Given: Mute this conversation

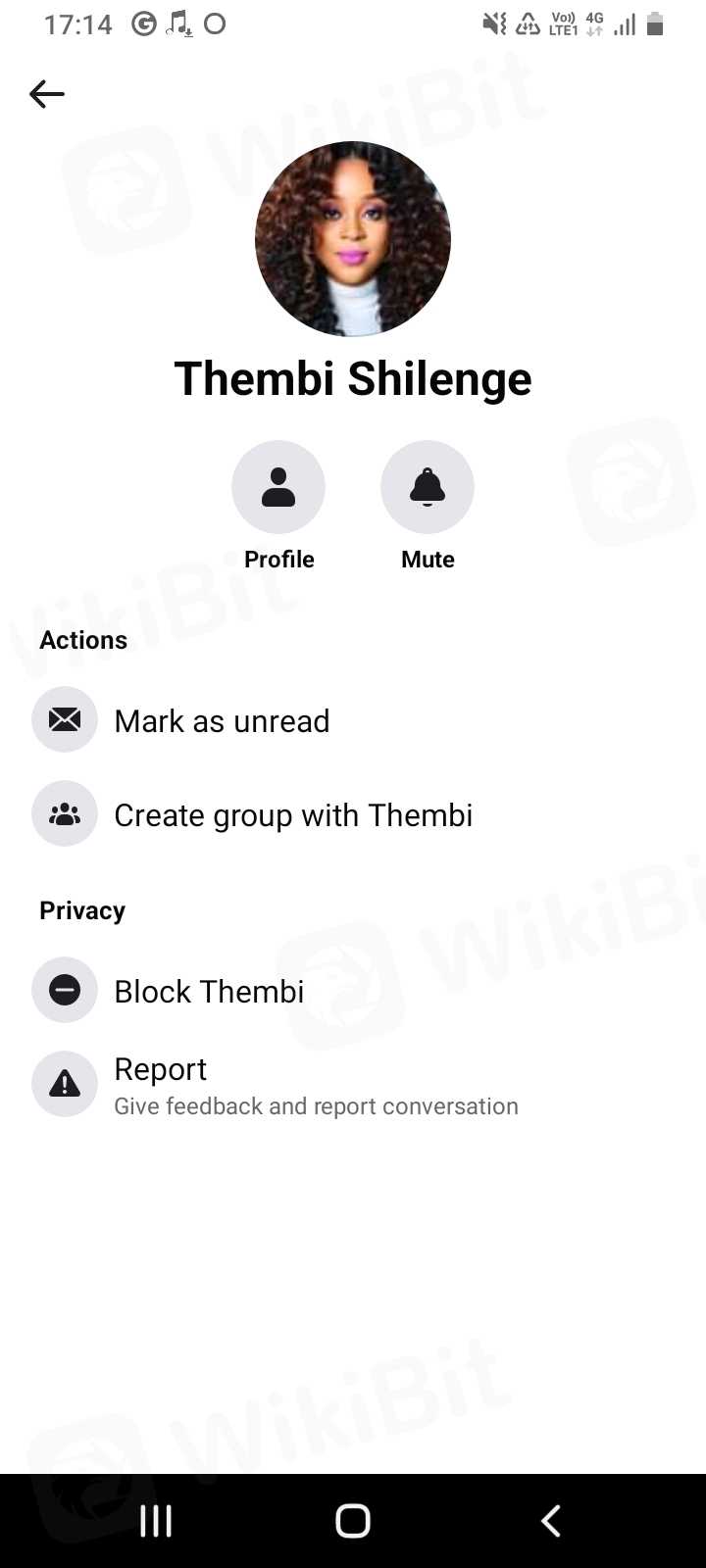Looking at the screenshot, I should tap(428, 487).
